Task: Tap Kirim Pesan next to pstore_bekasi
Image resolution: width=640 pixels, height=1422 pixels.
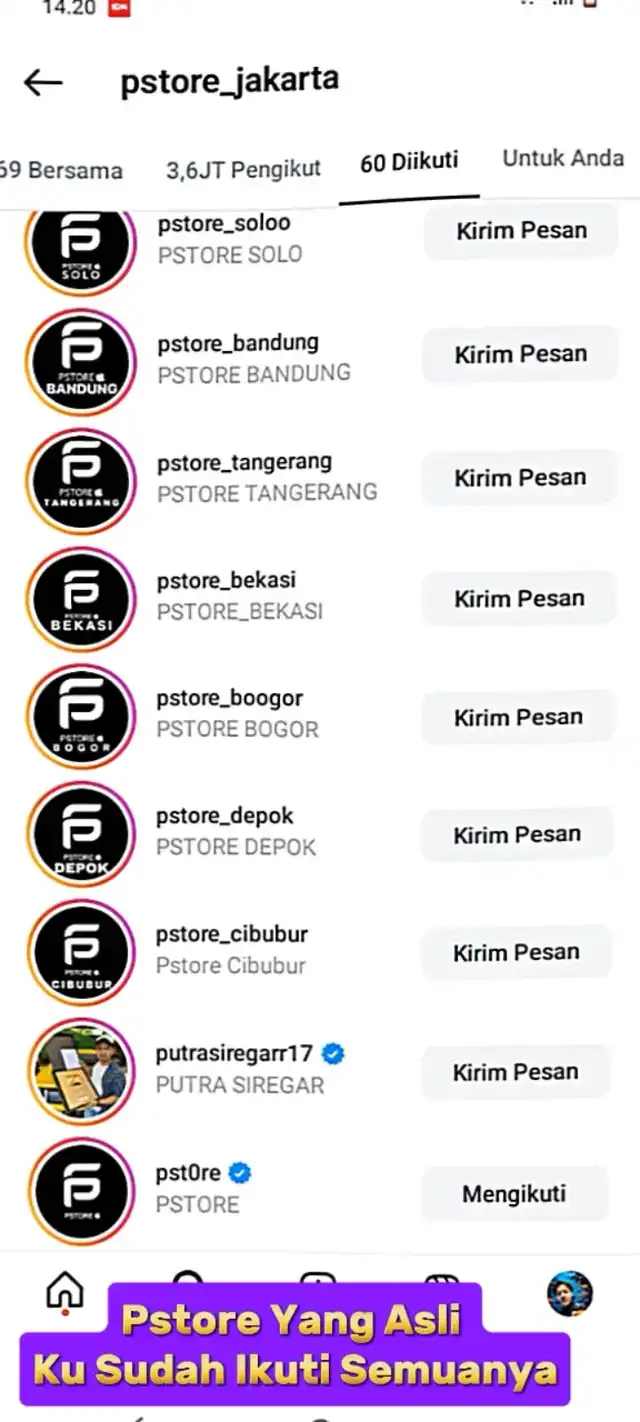Action: tap(519, 598)
